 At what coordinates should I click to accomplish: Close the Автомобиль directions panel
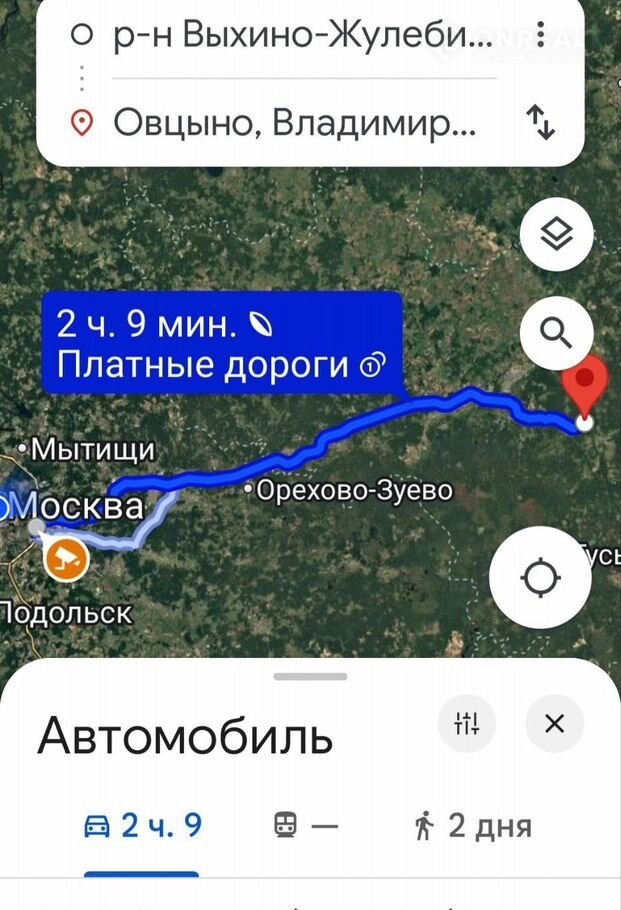pos(555,723)
